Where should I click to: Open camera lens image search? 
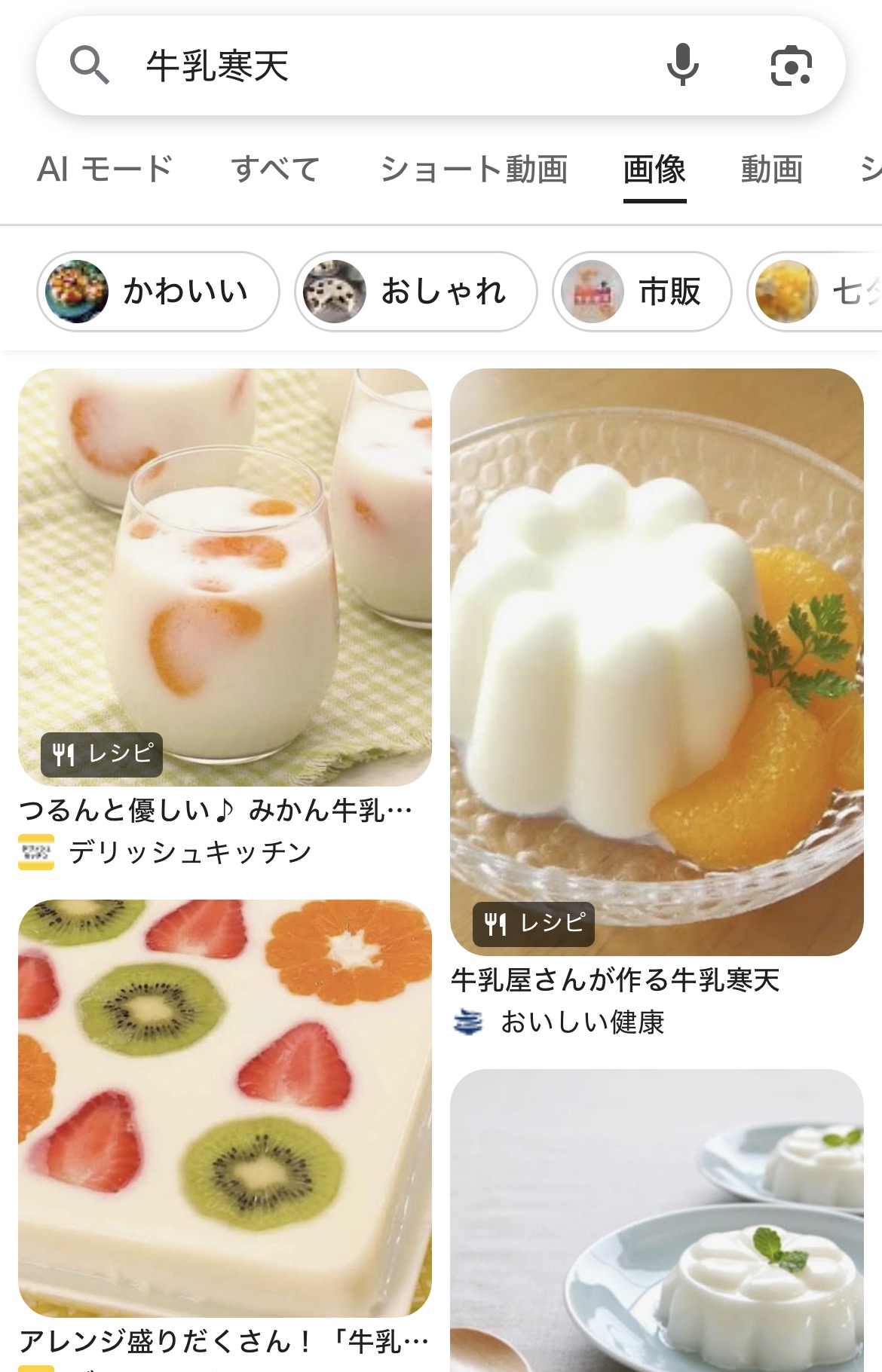coord(791,66)
